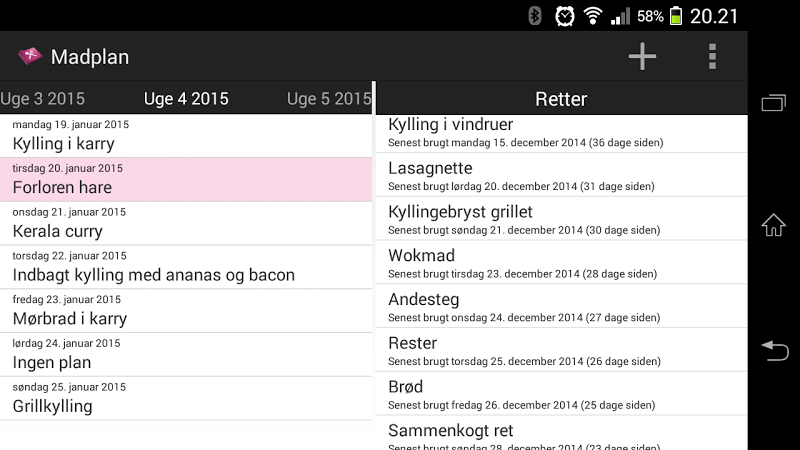Select the dish Lasagnette
The width and height of the screenshot is (800, 450).
[561, 175]
